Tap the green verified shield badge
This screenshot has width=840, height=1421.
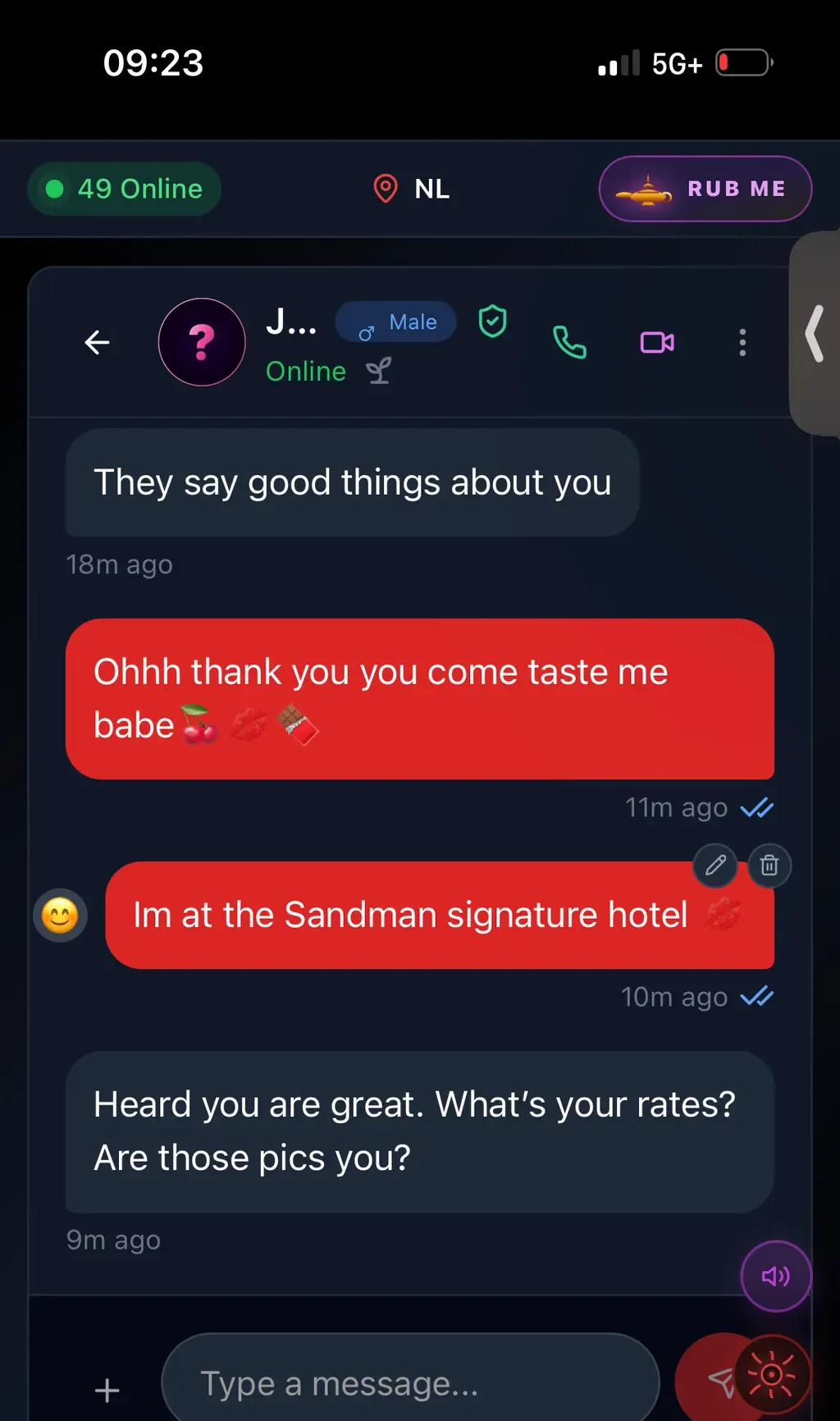point(492,321)
